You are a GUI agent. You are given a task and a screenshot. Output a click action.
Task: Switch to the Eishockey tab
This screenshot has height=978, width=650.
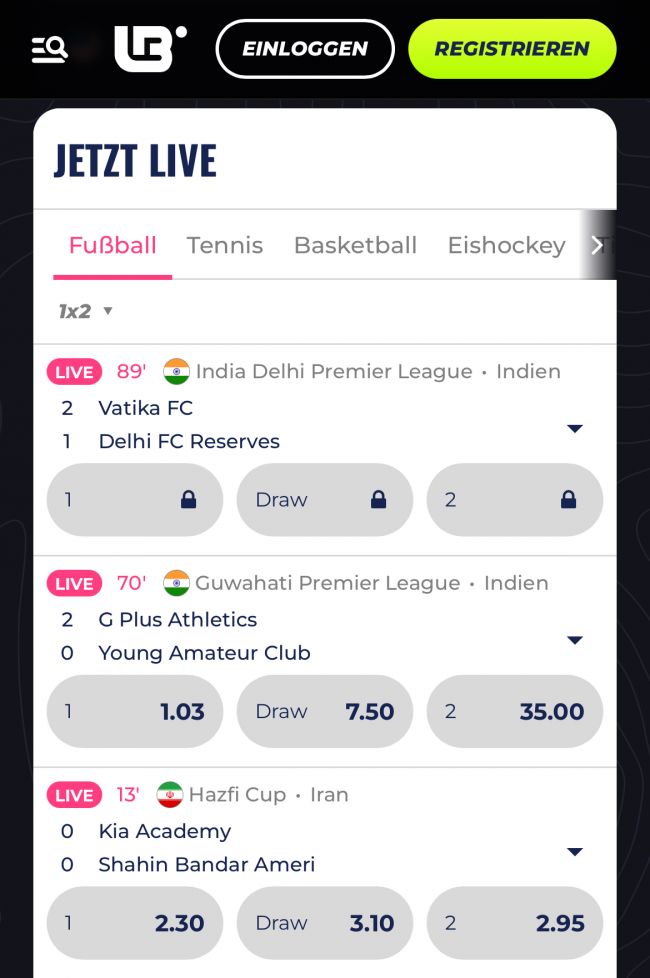click(506, 245)
